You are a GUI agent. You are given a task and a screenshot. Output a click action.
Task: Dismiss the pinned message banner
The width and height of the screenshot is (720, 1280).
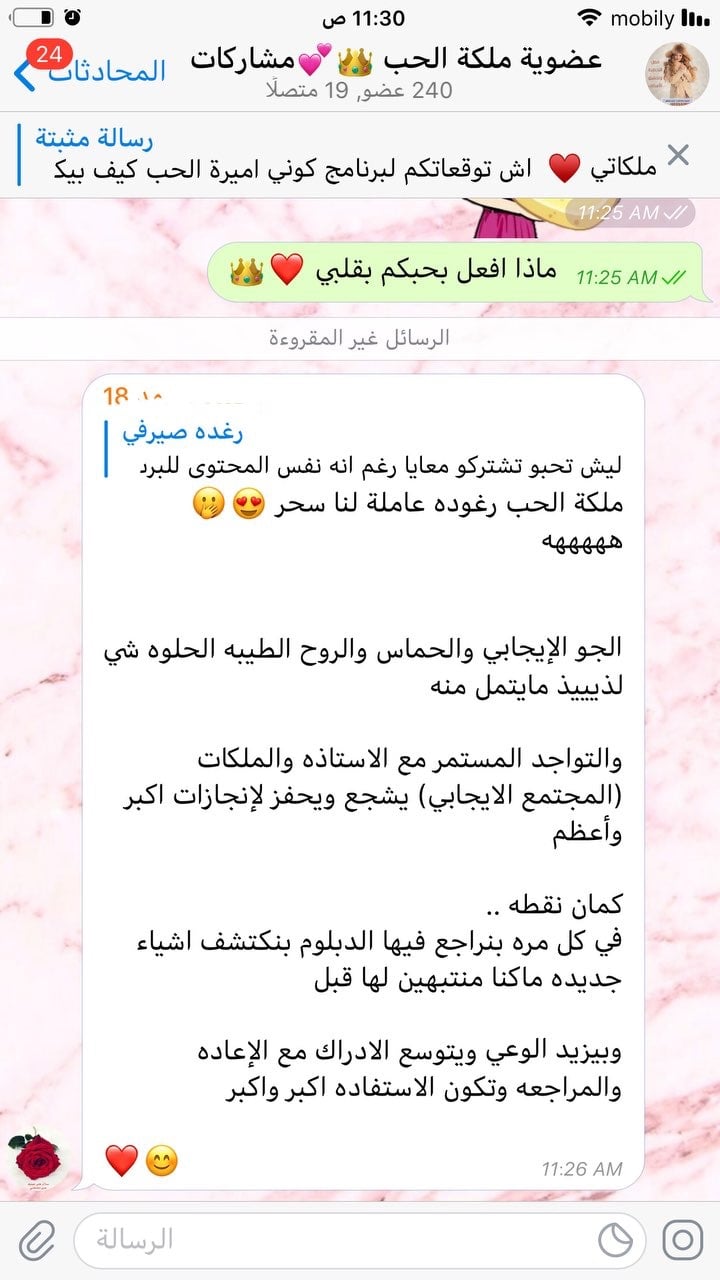point(678,155)
